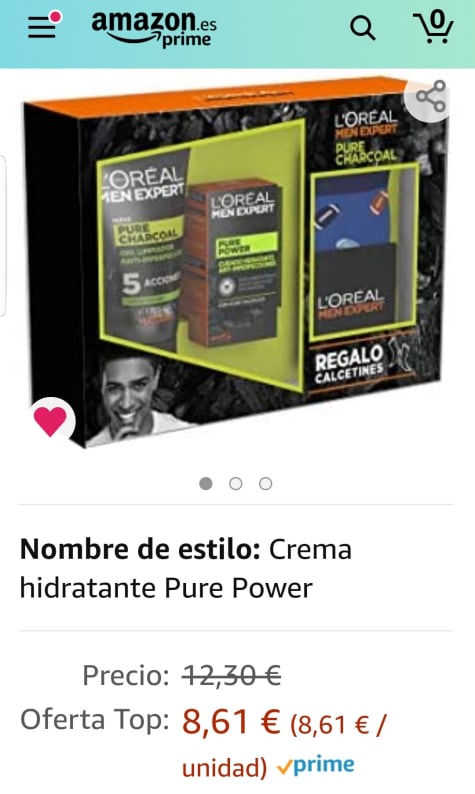The image size is (475, 794).
Task: Open the shopping cart
Action: point(433,27)
